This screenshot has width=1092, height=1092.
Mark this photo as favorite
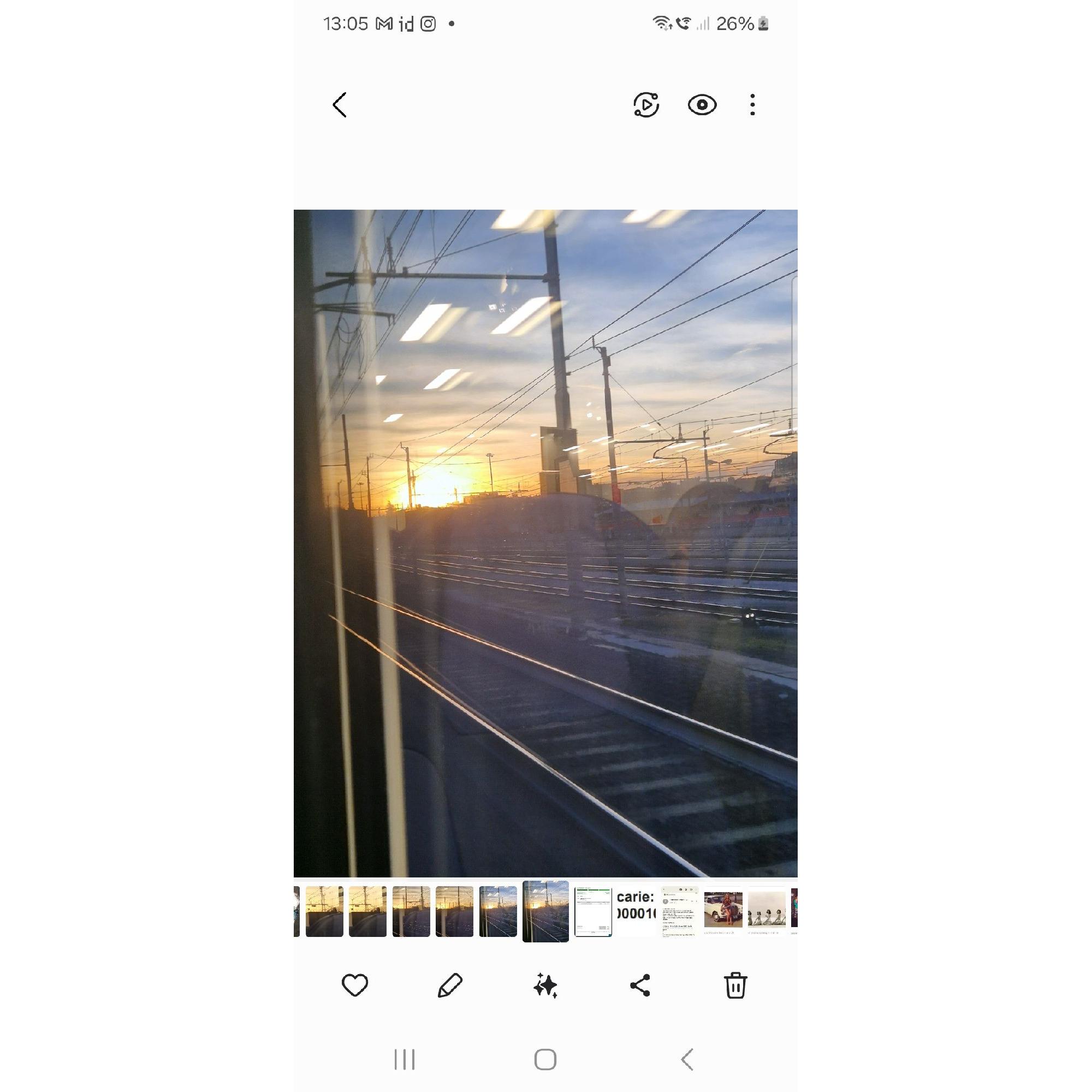[355, 985]
